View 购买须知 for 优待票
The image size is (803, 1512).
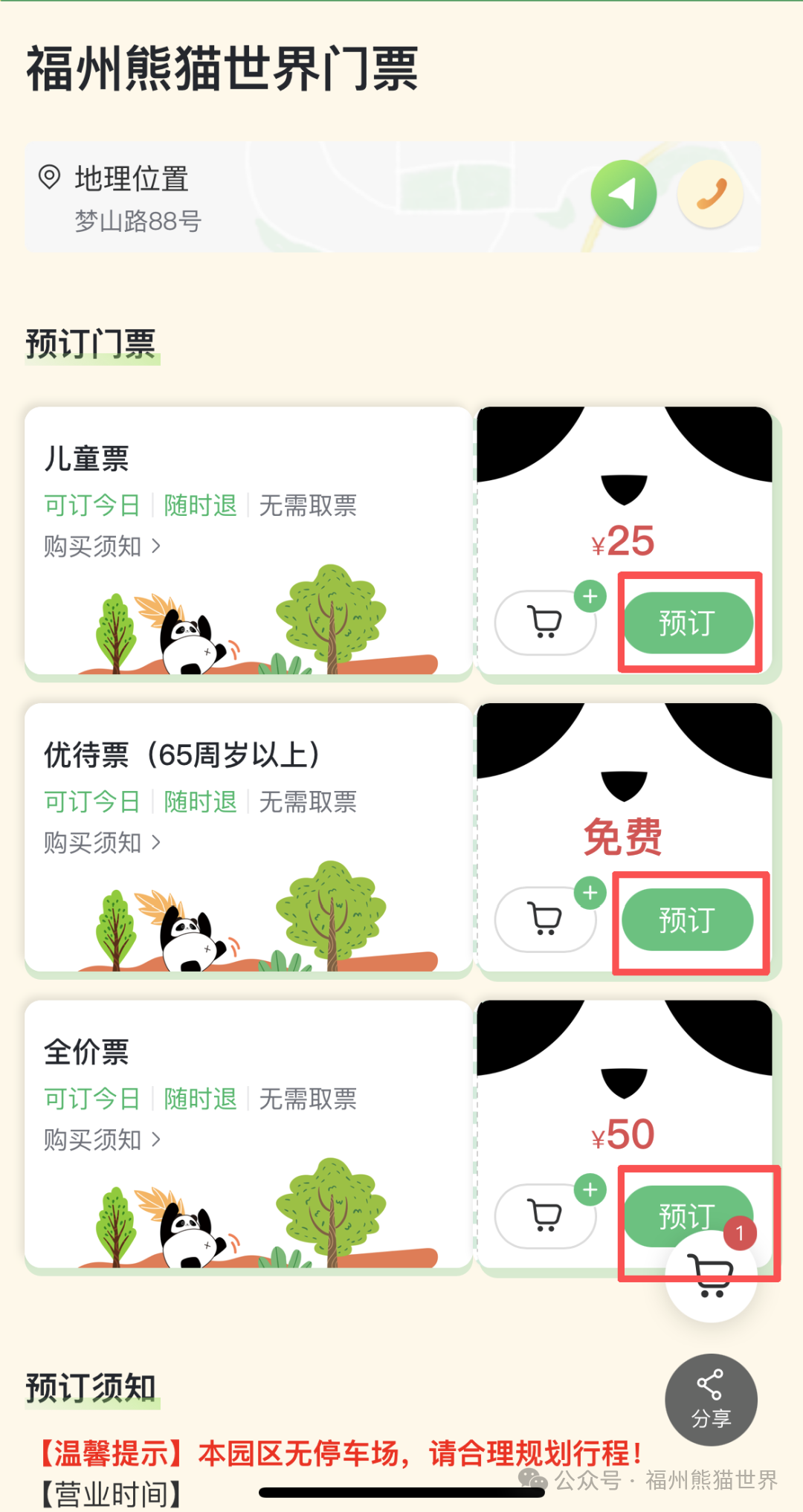(102, 843)
